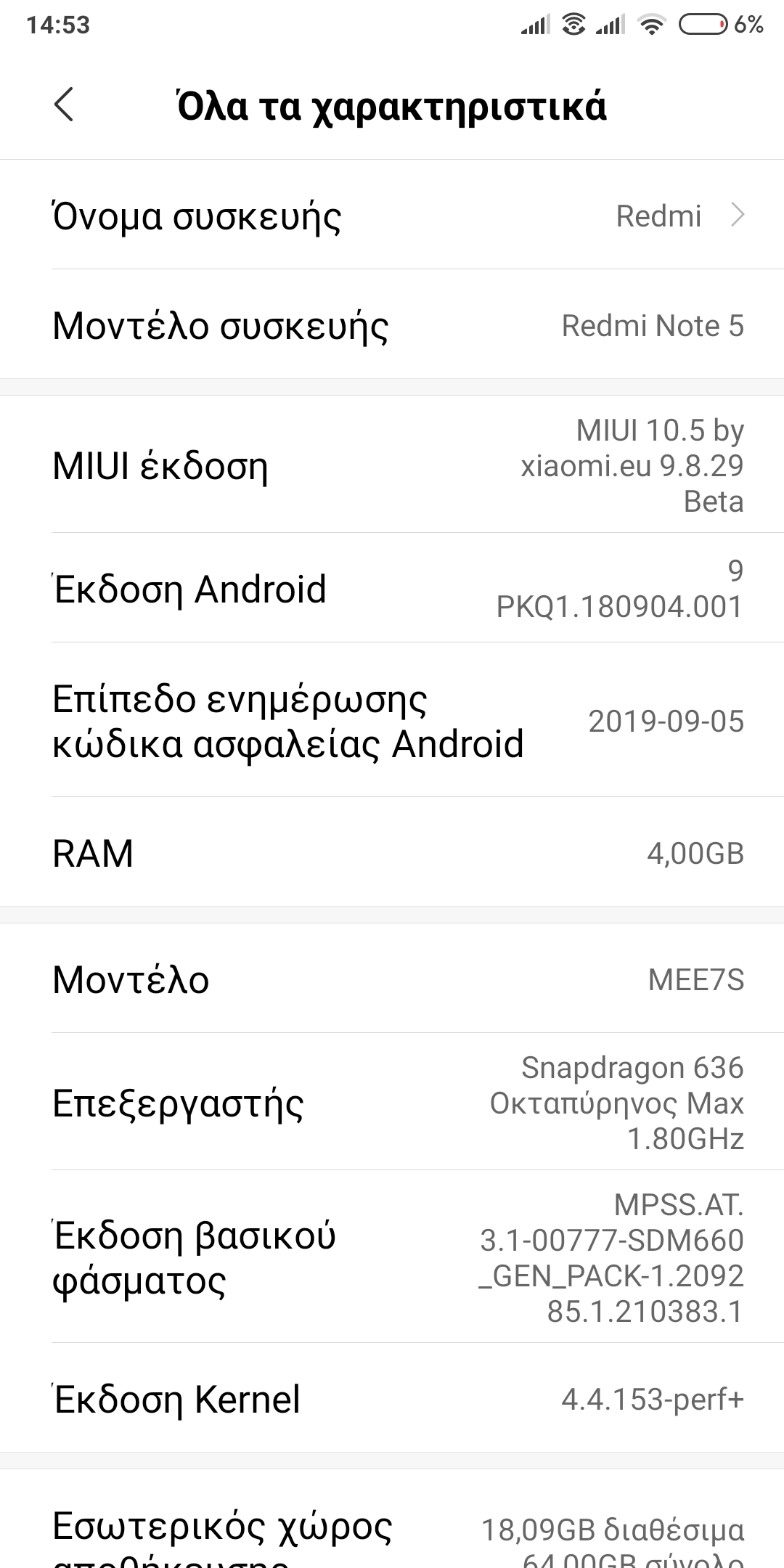Viewport: 784px width, 1568px height.
Task: Go back from Όλα τα χαρακτηριστικά
Action: tap(64, 105)
